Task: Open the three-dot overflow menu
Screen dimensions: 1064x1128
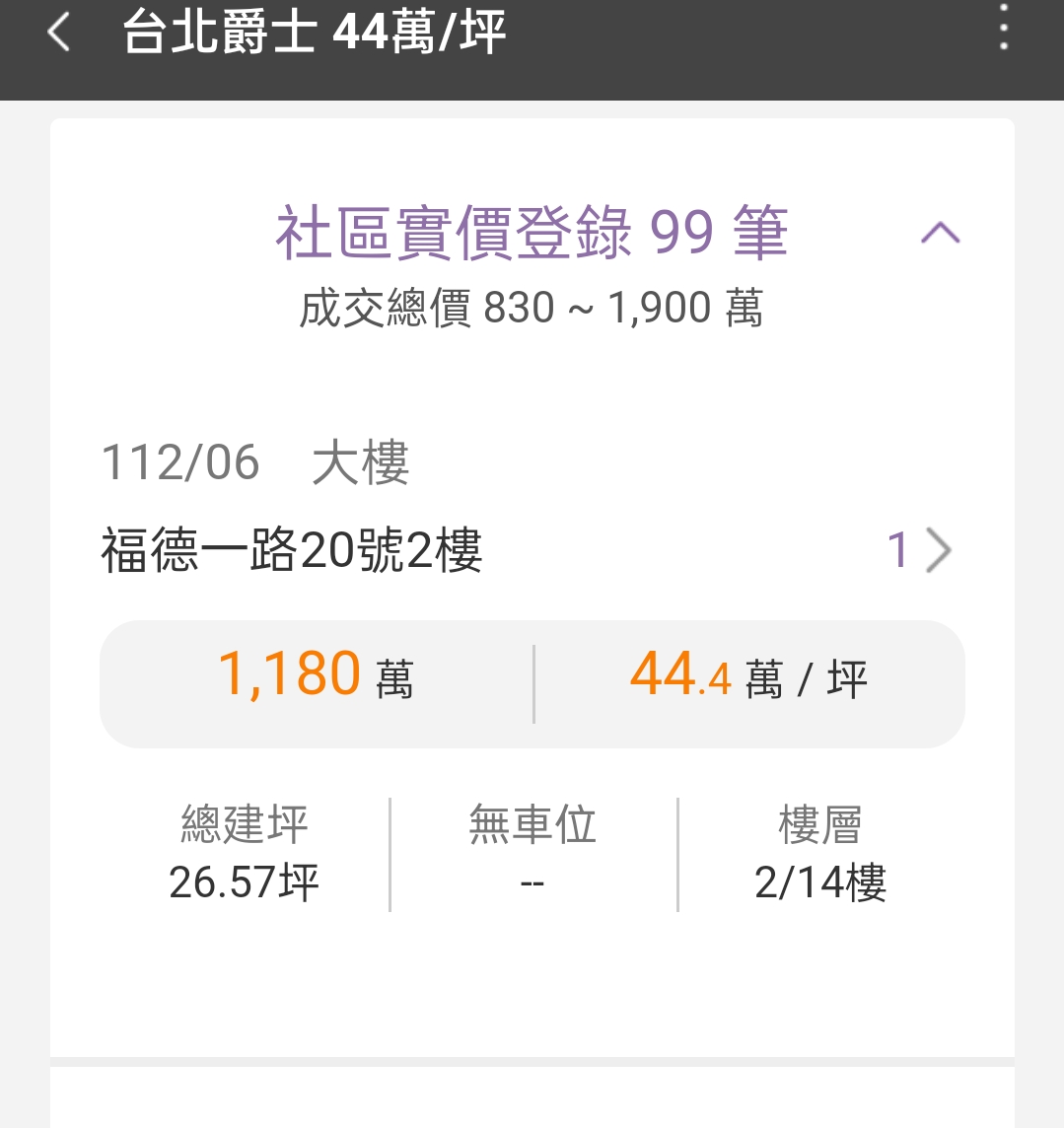Action: [x=1003, y=28]
